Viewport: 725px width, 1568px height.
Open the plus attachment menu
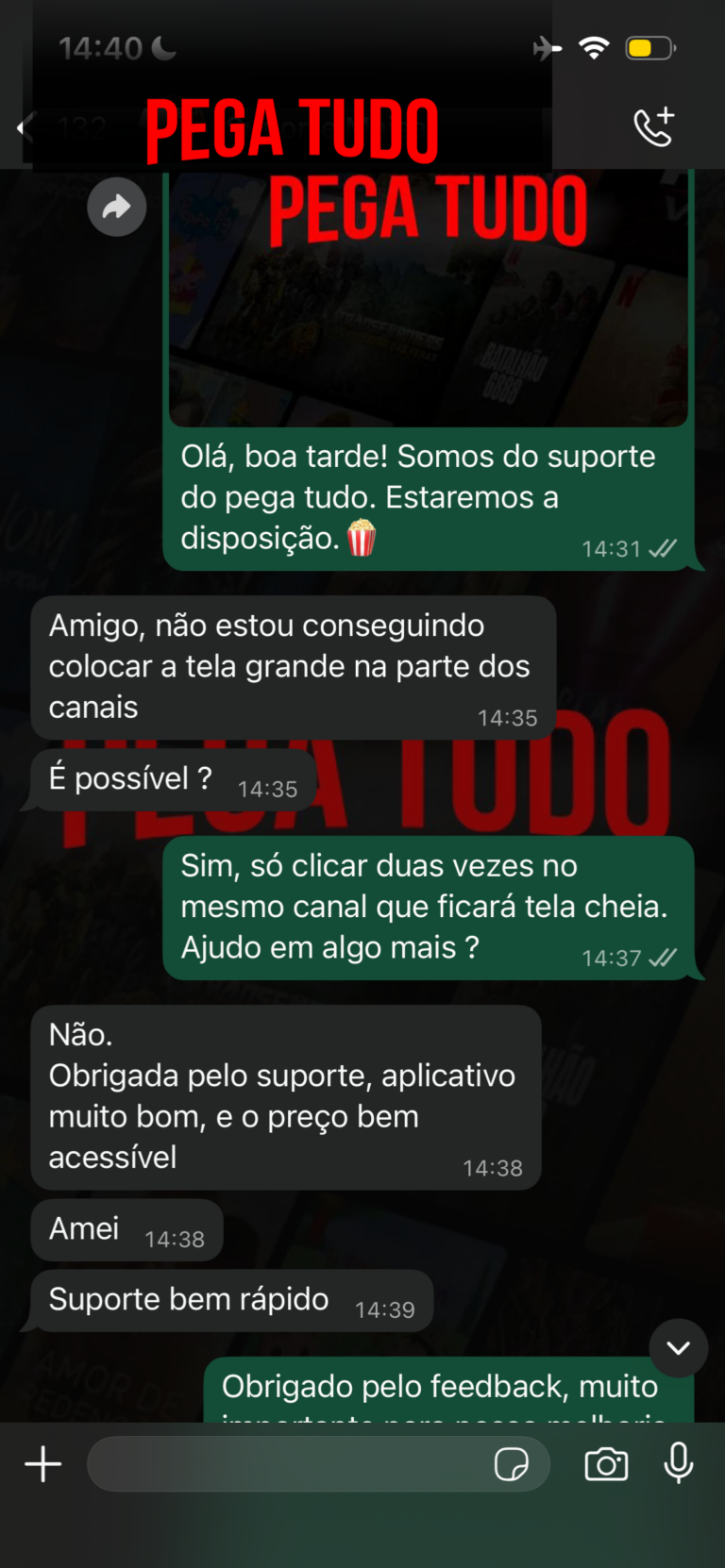click(43, 1464)
